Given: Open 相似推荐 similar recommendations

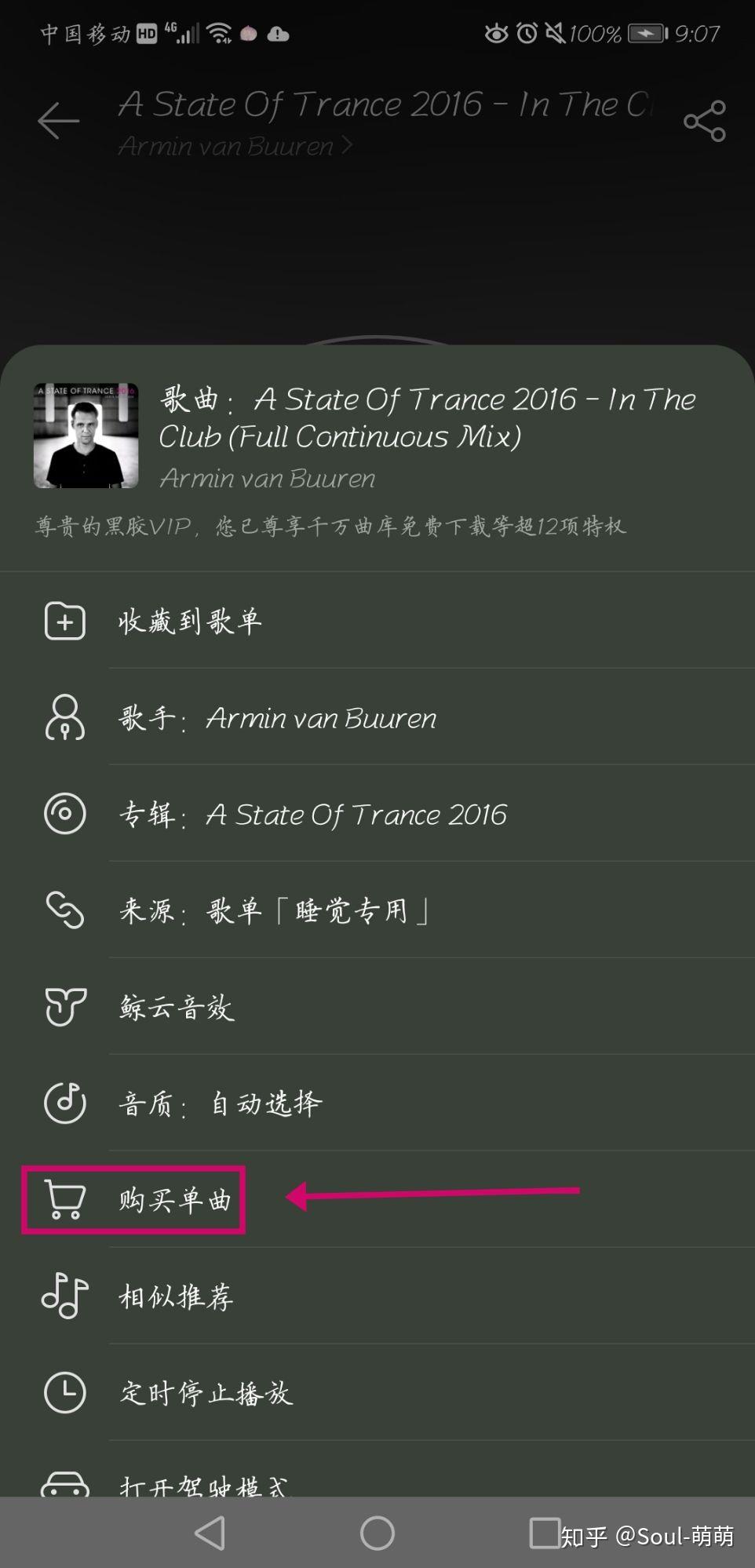Looking at the screenshot, I should click(177, 1296).
